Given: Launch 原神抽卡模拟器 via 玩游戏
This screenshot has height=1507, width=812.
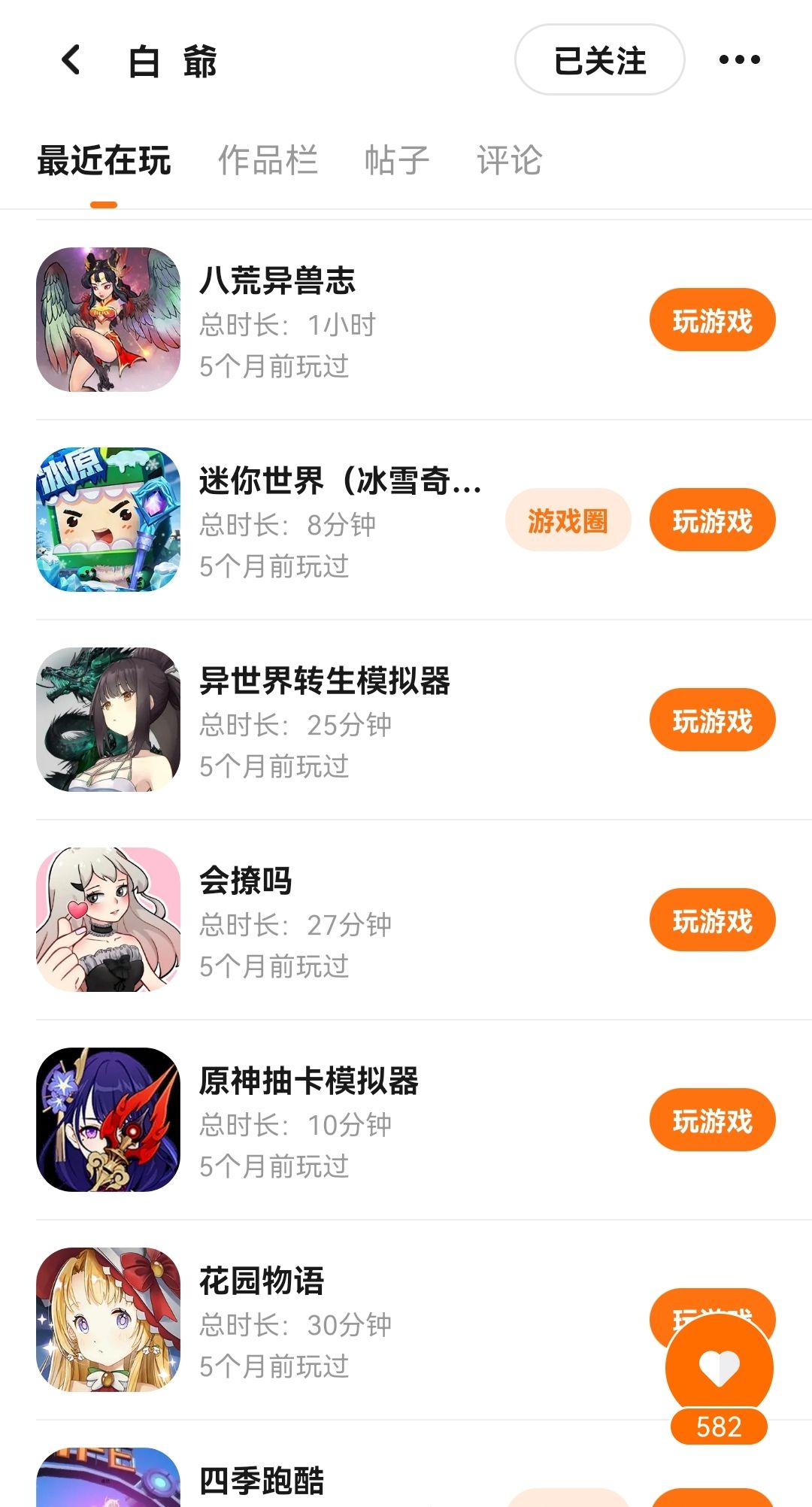Looking at the screenshot, I should [x=711, y=1120].
